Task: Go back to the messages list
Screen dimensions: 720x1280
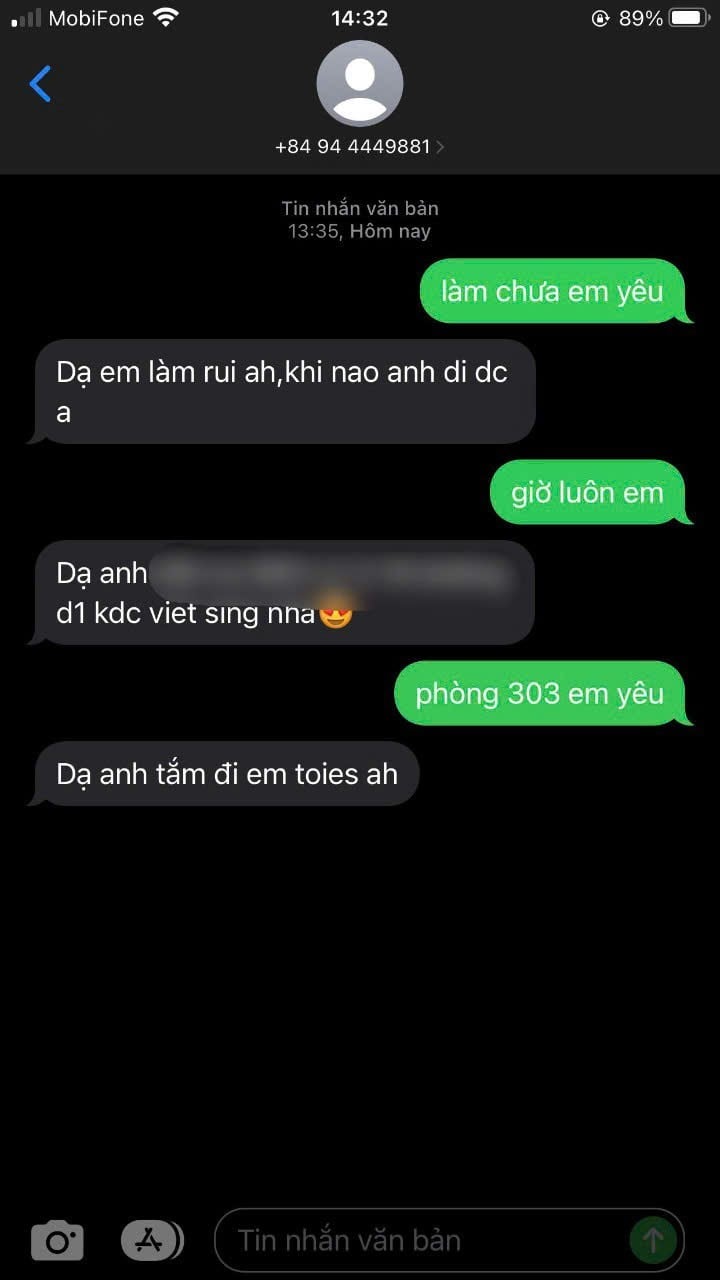Action: point(40,84)
